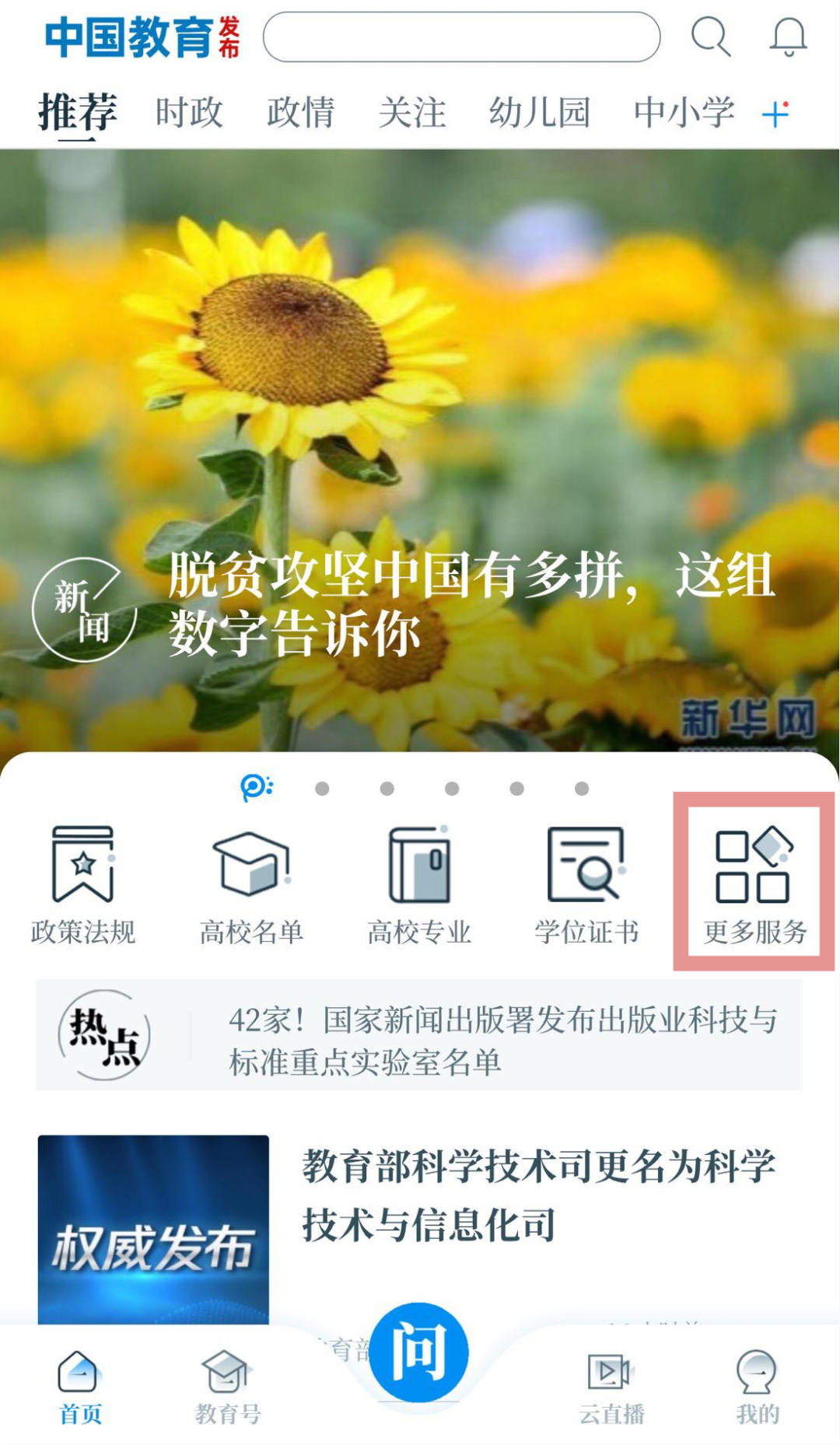Switch to the 时政 tab

[x=189, y=113]
